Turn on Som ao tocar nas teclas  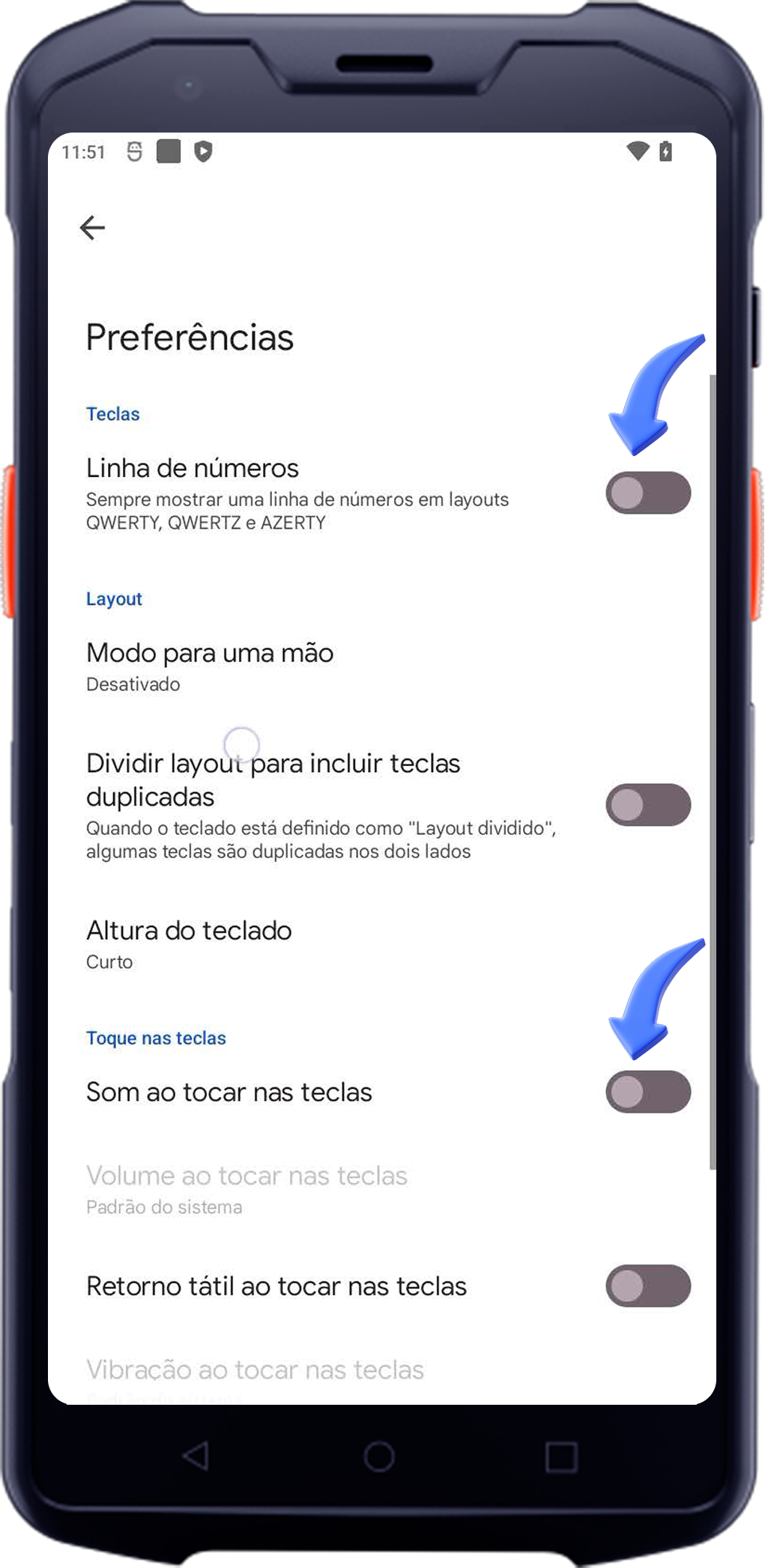click(647, 1092)
